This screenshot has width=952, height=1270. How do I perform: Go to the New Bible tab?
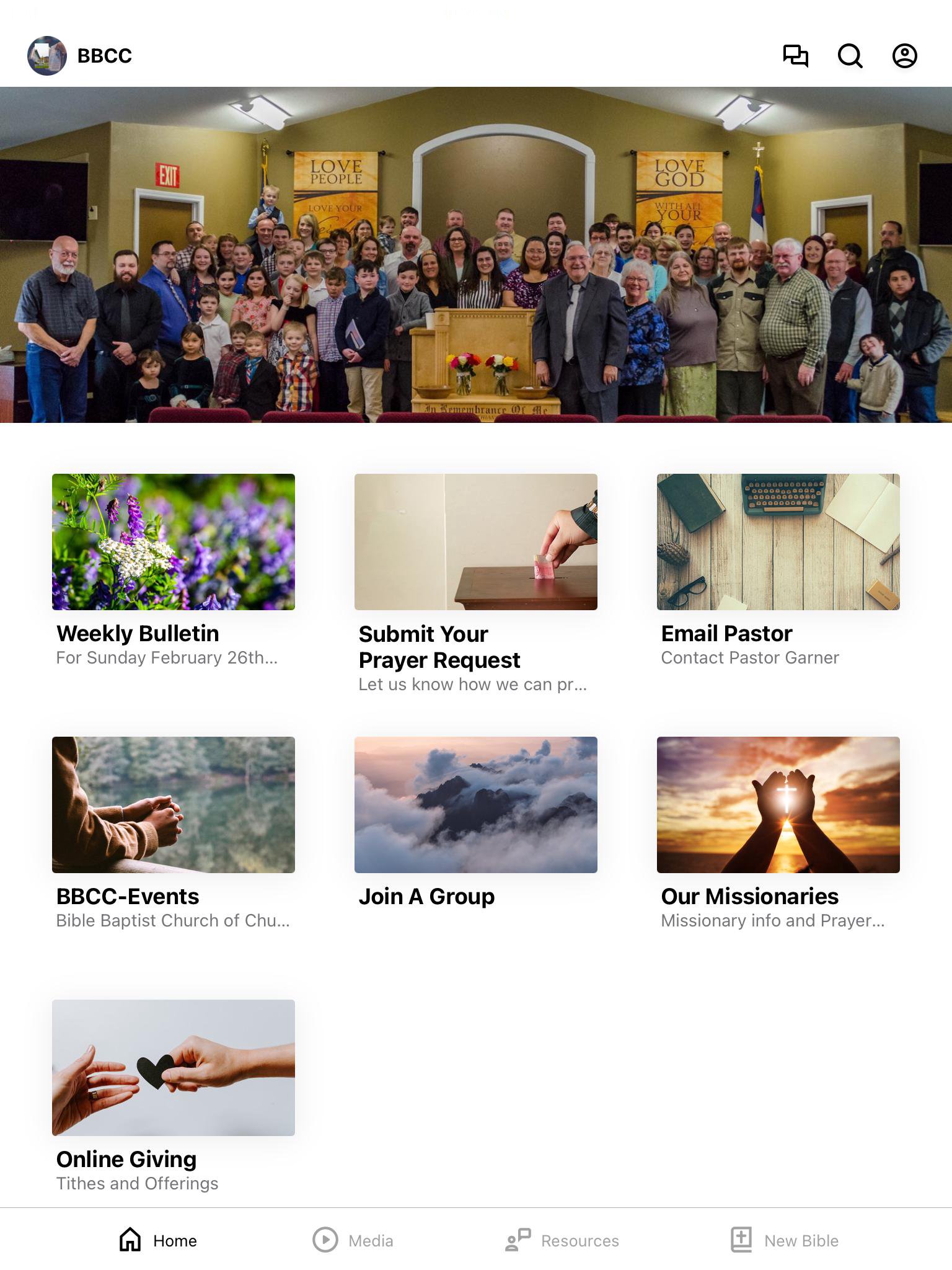(785, 1240)
